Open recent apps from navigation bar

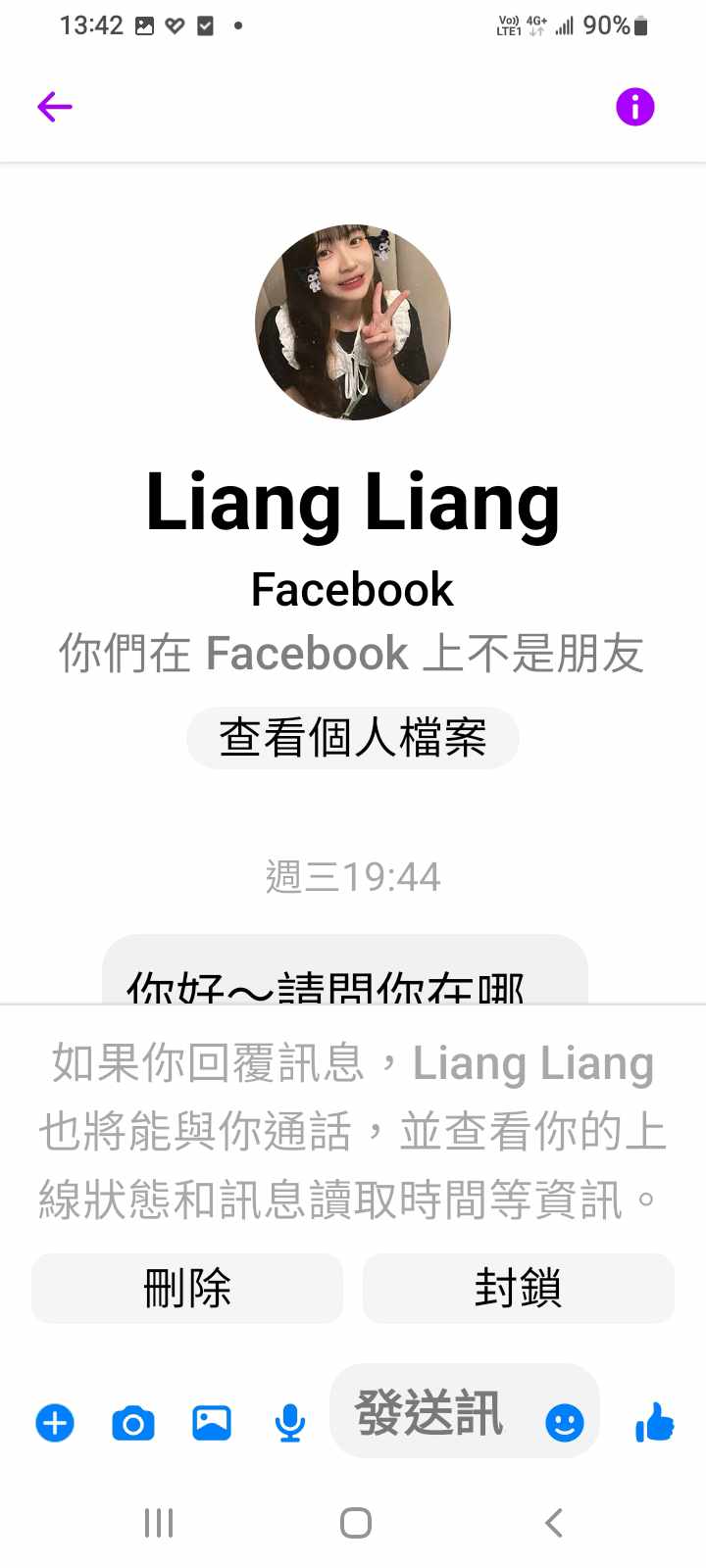[159, 1523]
